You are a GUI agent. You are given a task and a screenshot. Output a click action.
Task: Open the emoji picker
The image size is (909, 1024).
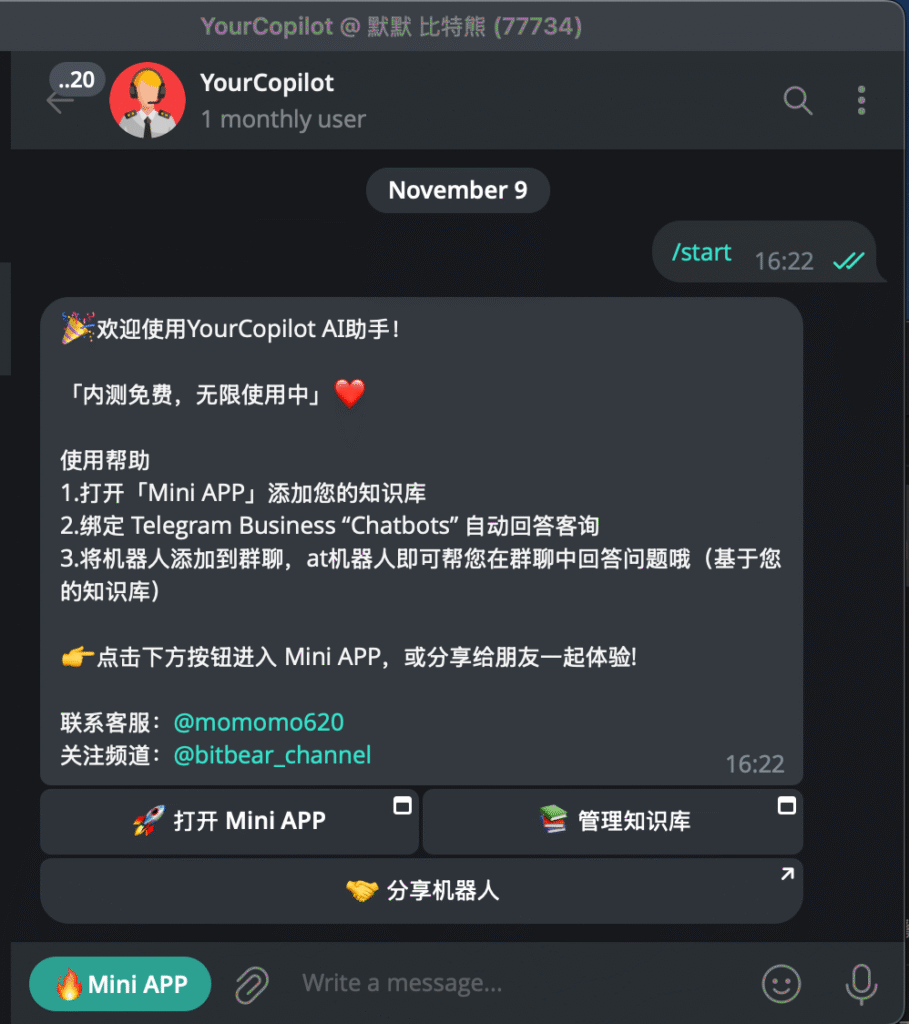coord(781,985)
